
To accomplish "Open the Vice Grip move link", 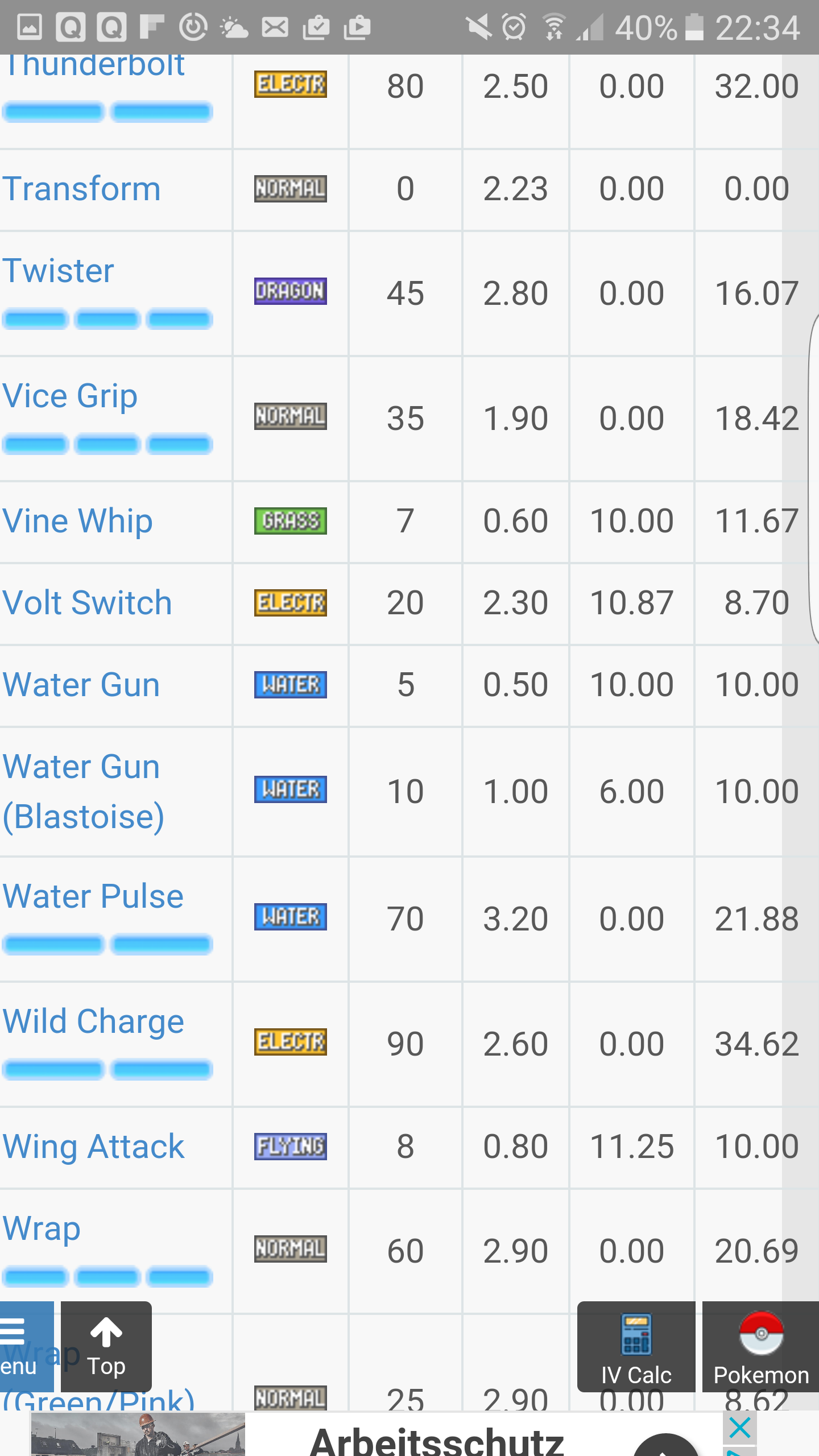I will point(70,396).
